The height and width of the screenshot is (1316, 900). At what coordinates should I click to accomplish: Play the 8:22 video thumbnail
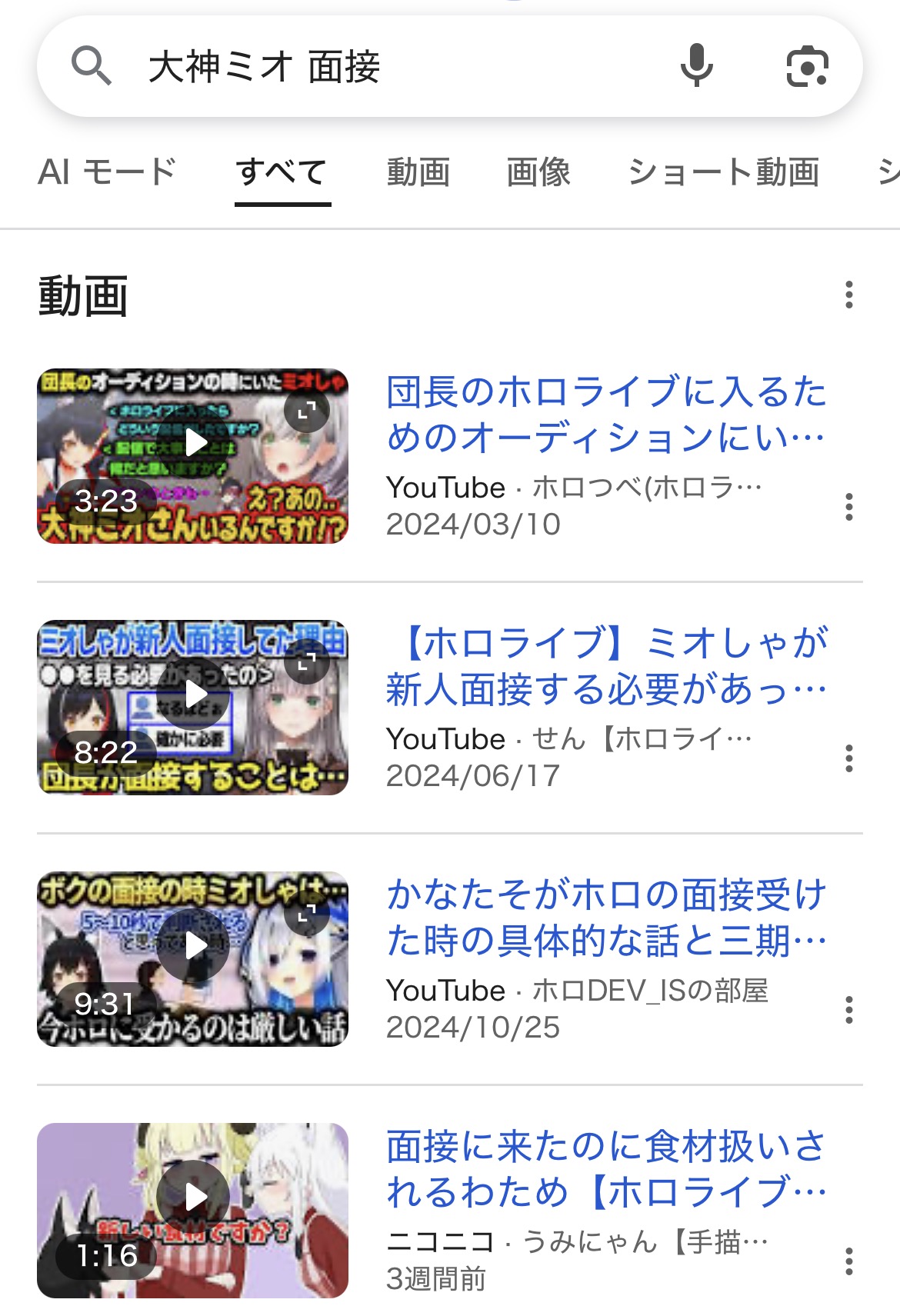coord(192,708)
